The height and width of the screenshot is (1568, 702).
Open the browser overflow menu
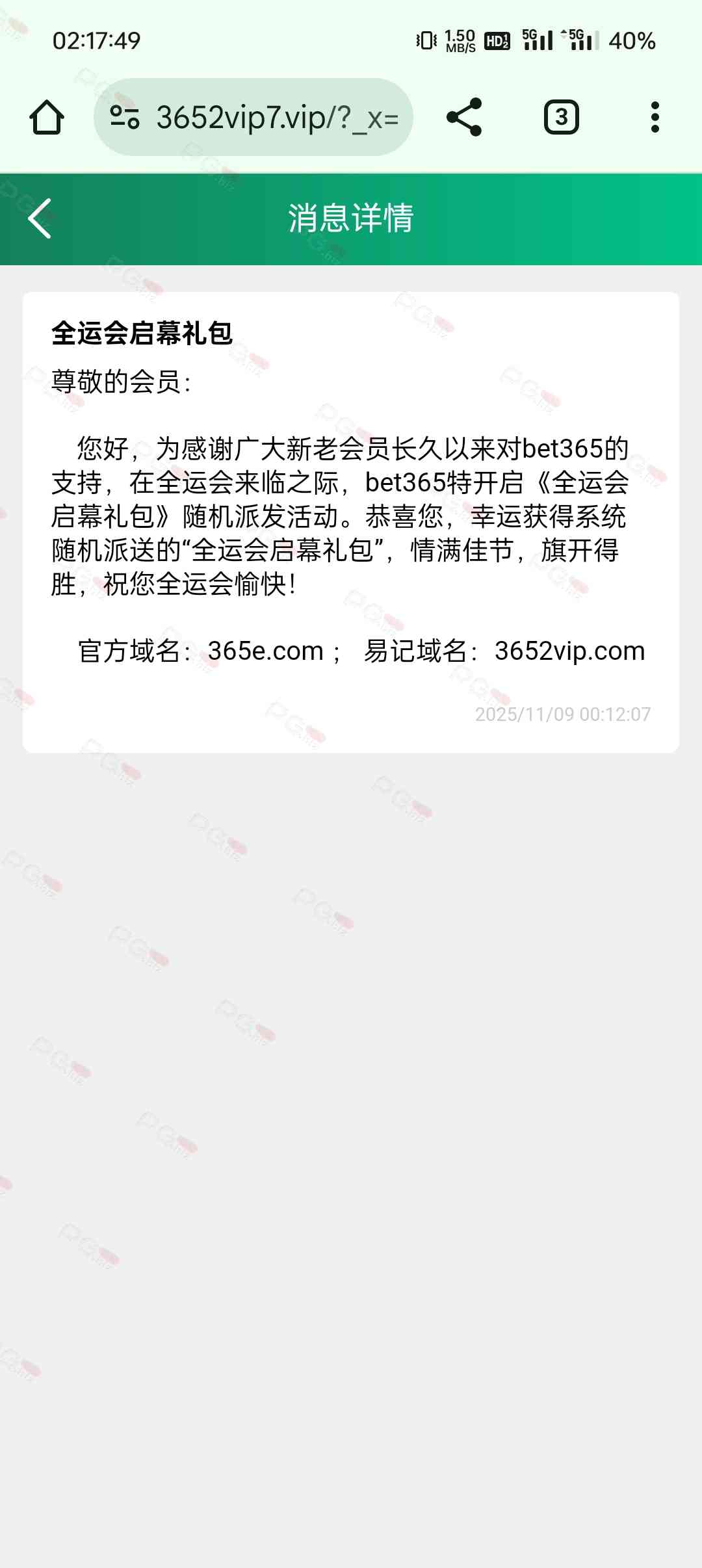(x=655, y=118)
